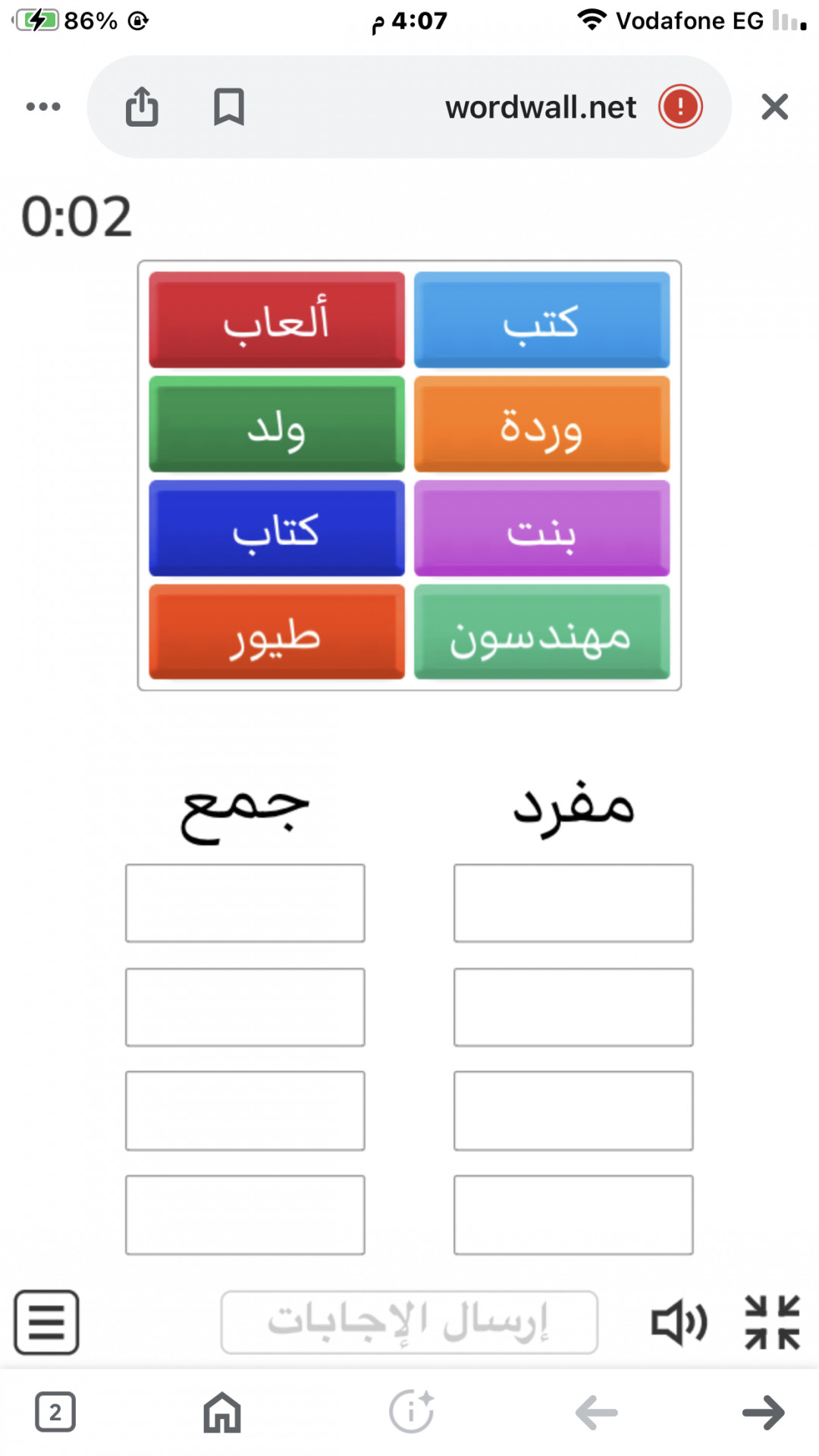Select the blue كتب word tile
The image size is (819, 1456).
click(541, 320)
